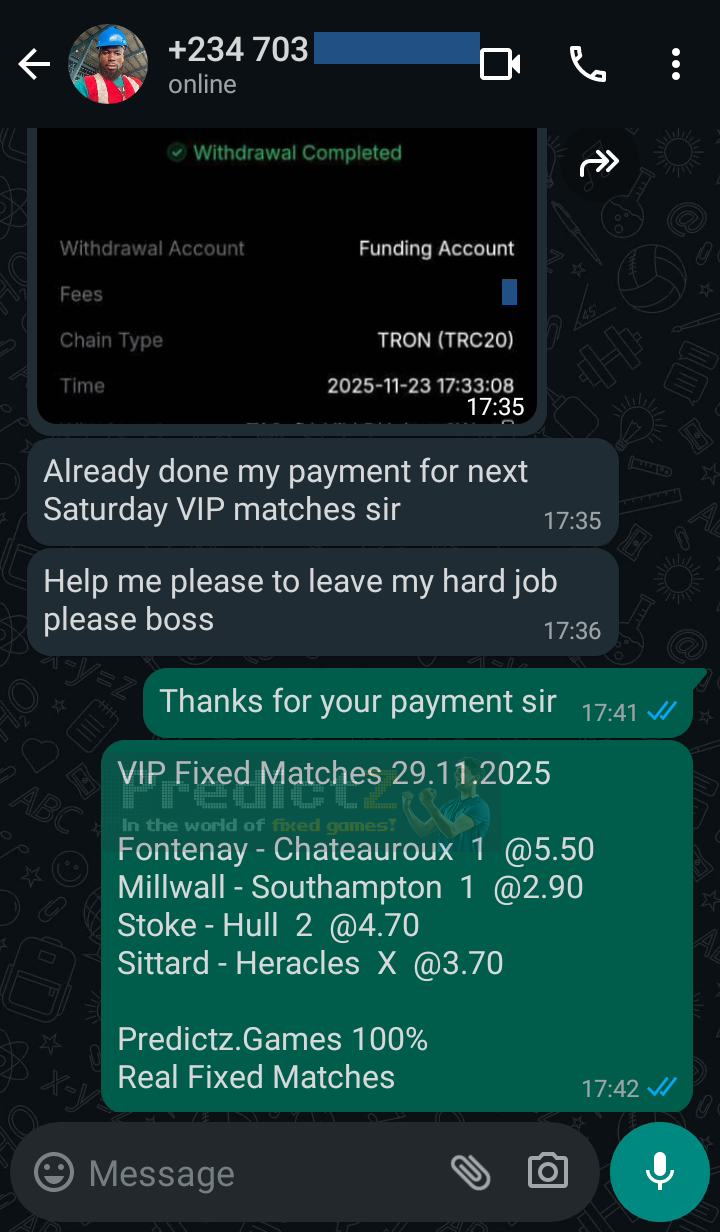Screen dimensions: 720x1232
Task: Attach a file using the paperclip
Action: click(x=472, y=1173)
